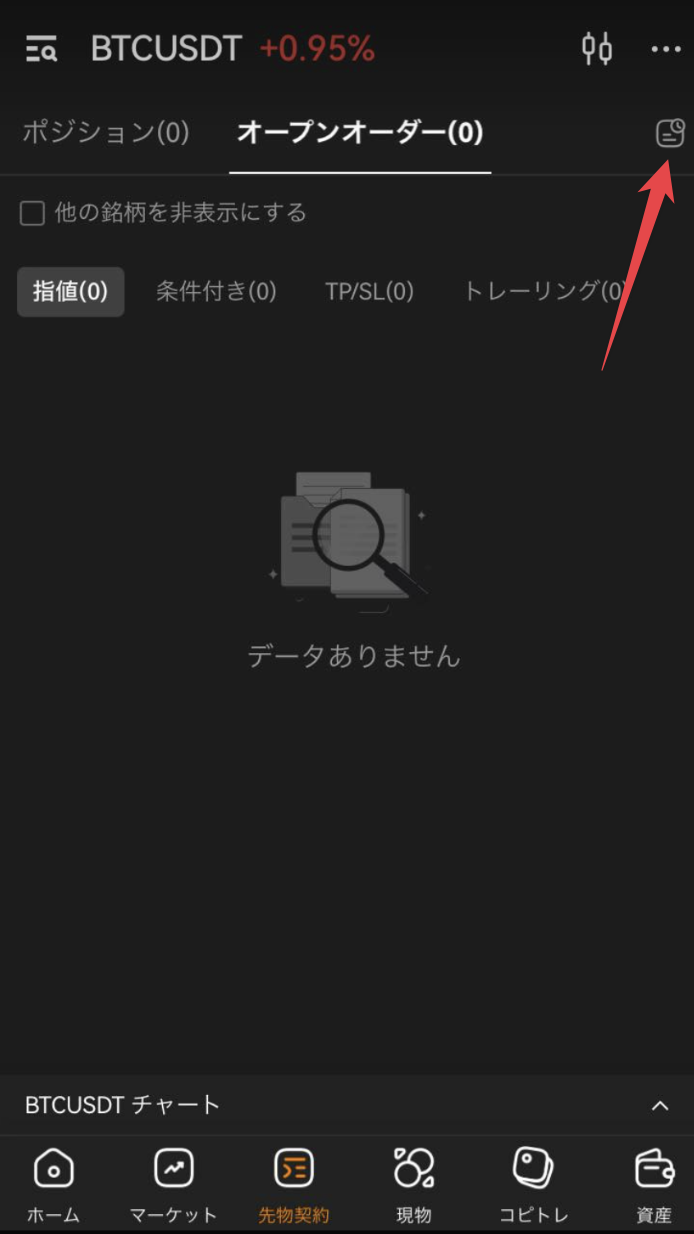Go to the 資産 tab
The image size is (694, 1234).
654,1186
